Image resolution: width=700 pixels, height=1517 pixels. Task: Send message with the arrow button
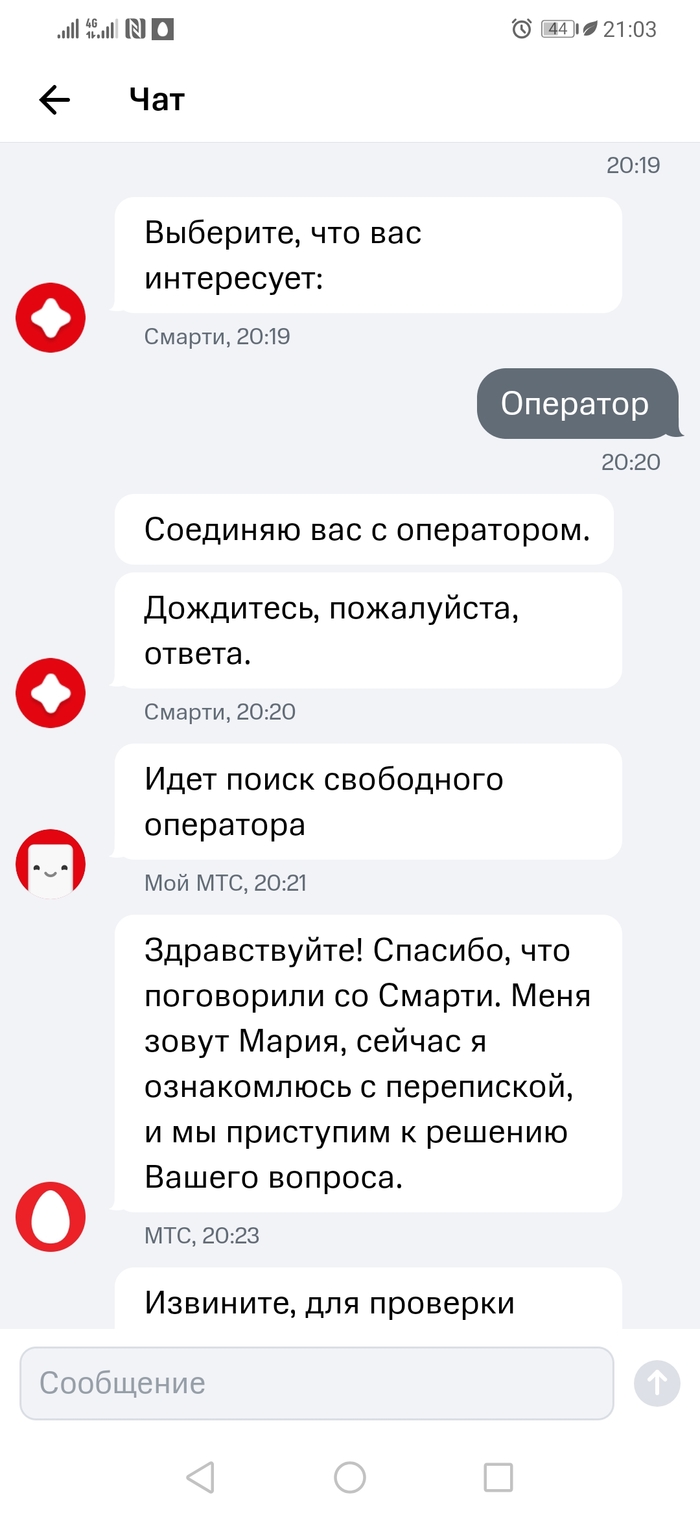point(657,1383)
